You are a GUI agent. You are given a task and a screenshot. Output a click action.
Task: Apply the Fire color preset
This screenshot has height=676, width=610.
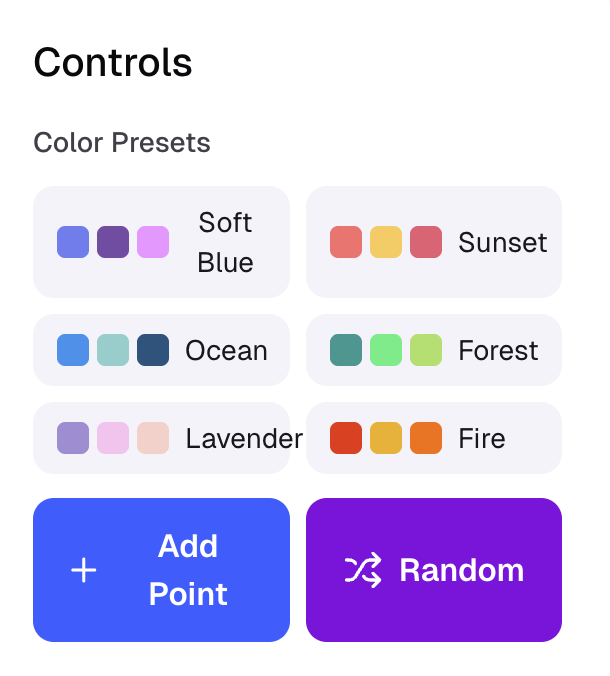tap(433, 438)
